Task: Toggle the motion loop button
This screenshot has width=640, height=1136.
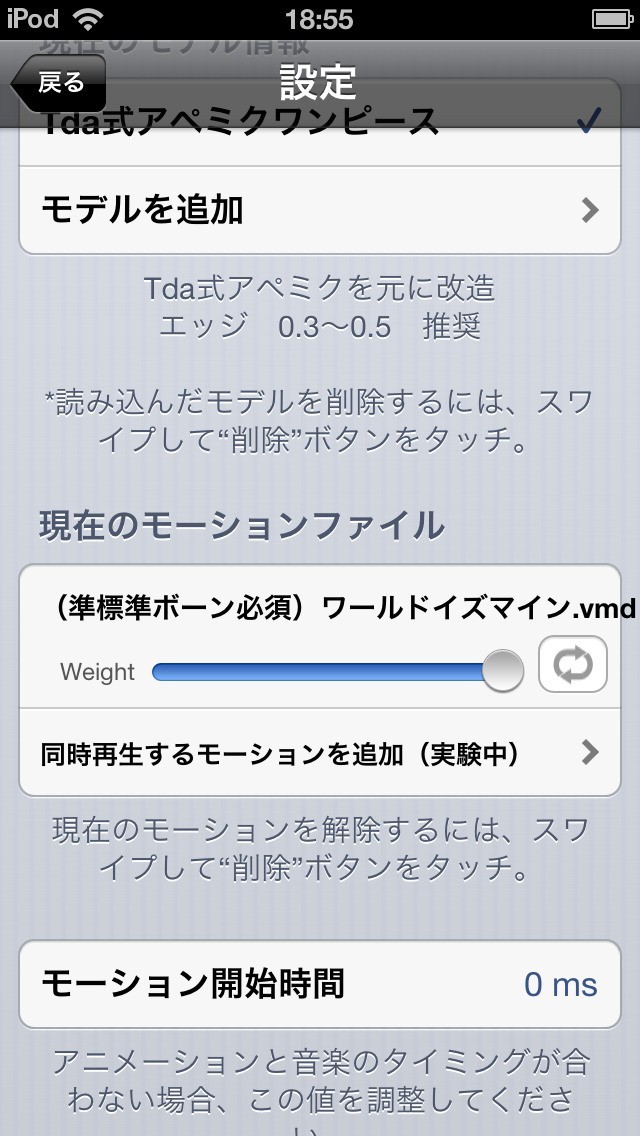Action: [572, 664]
